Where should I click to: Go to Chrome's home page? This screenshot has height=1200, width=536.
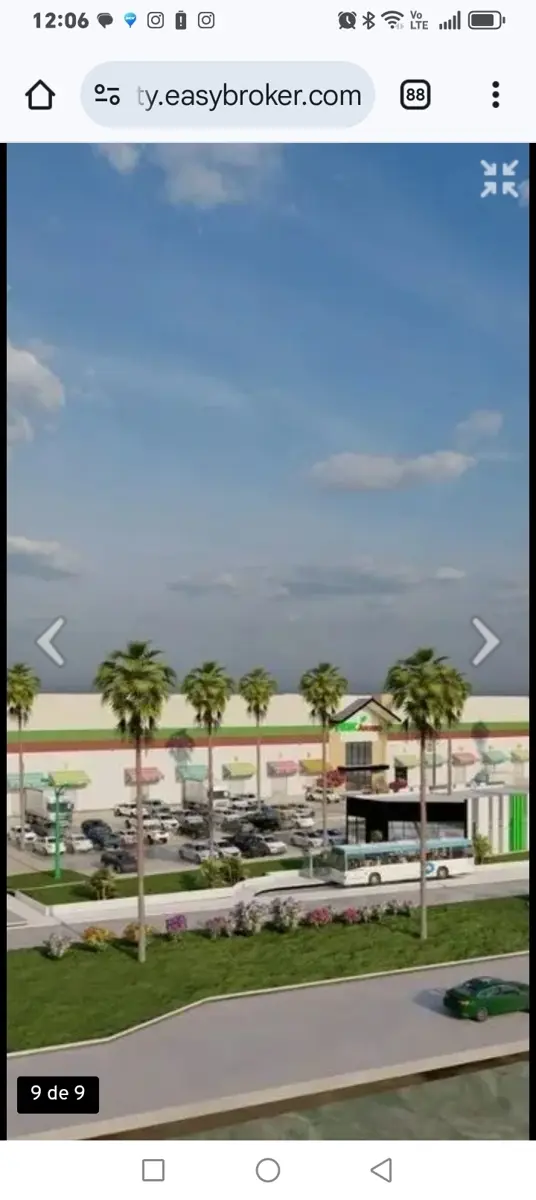tap(40, 95)
